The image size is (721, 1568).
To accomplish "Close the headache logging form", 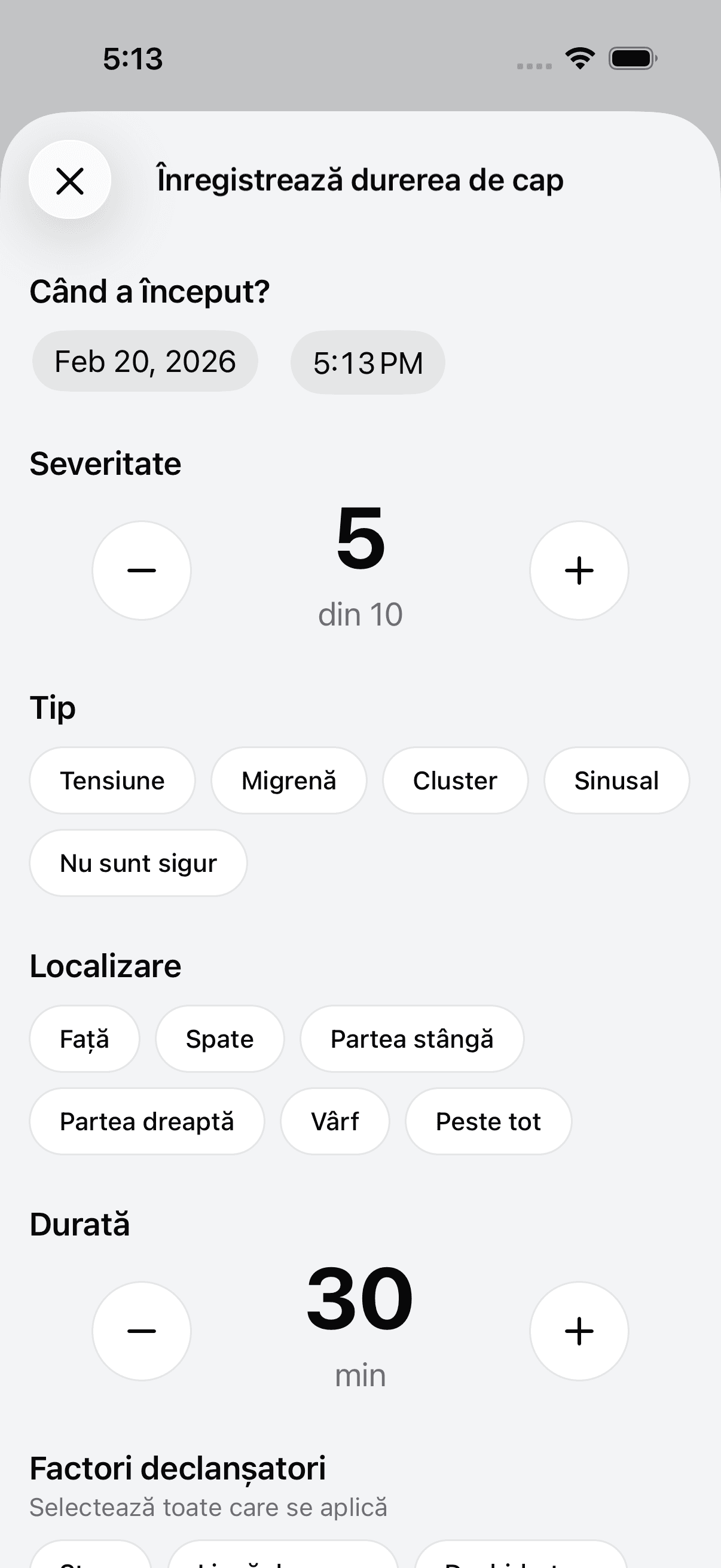I will point(69,180).
